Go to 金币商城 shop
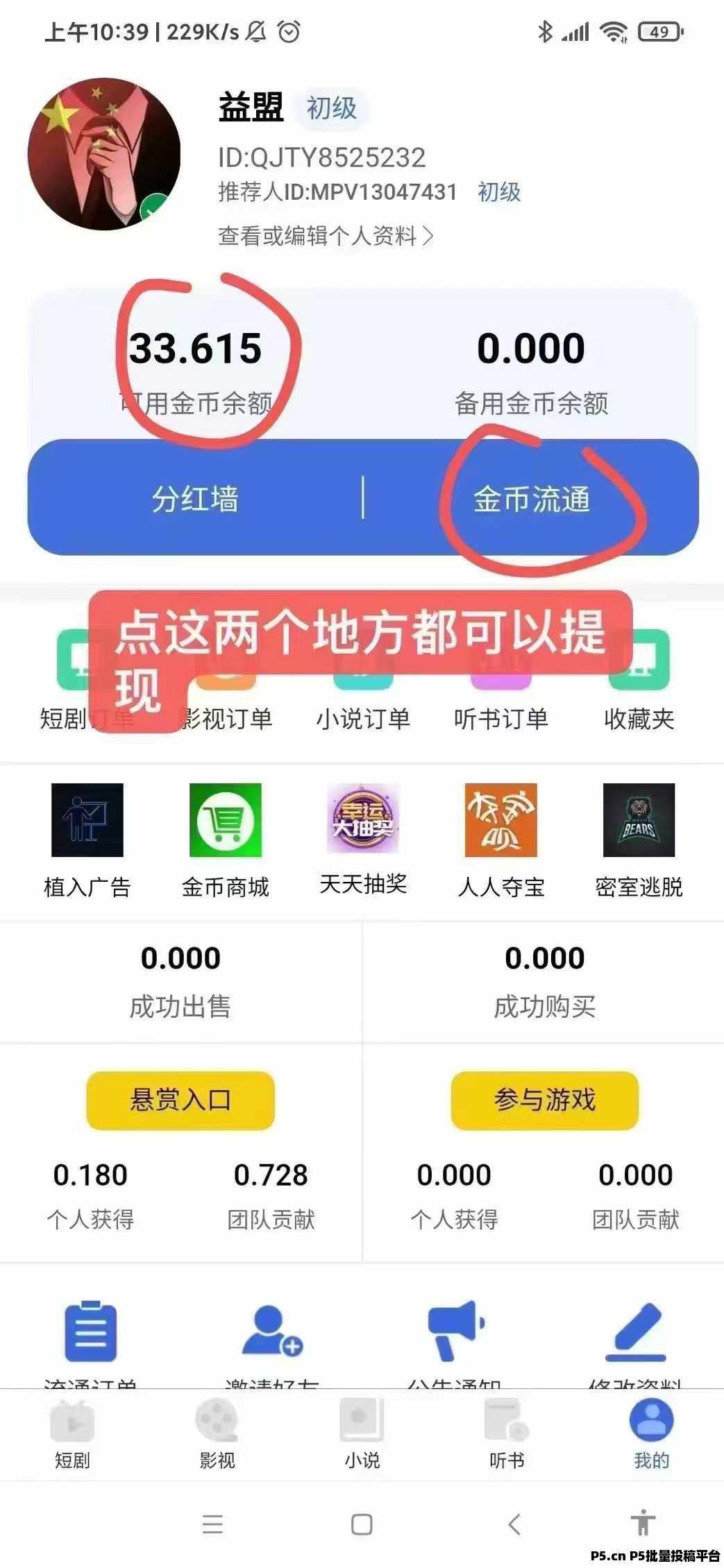The image size is (724, 1568). 225,838
